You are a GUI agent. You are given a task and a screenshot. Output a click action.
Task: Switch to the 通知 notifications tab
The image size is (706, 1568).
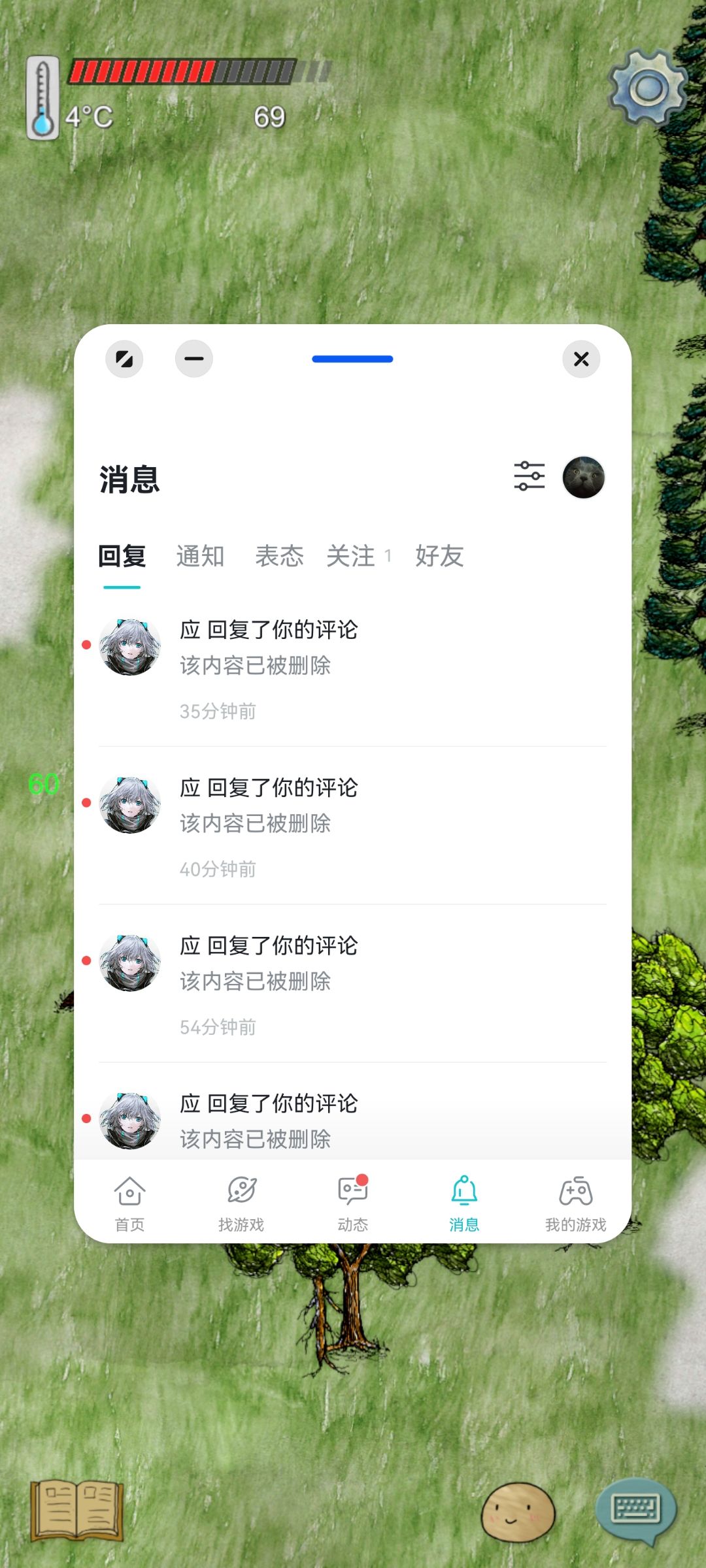click(x=200, y=557)
